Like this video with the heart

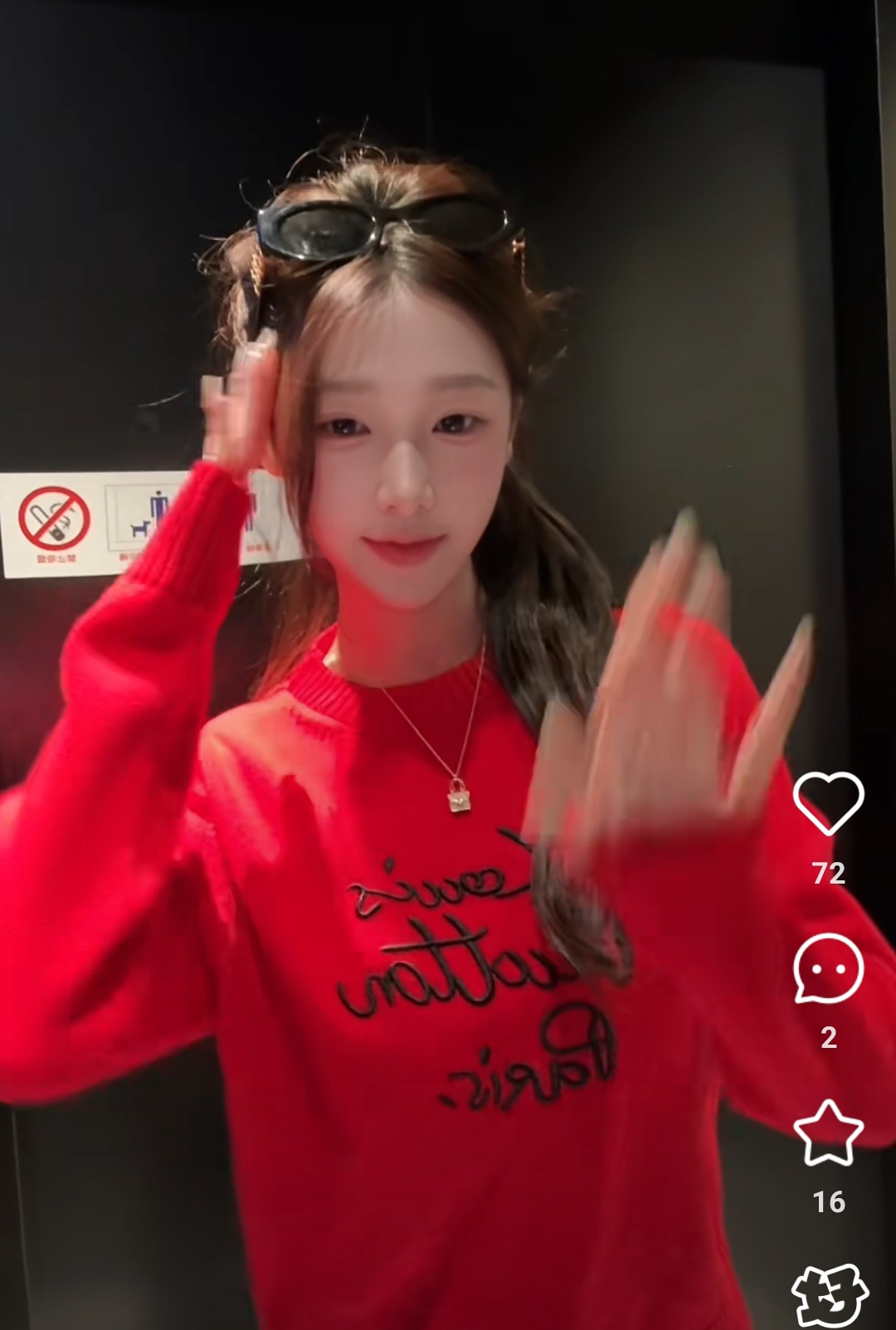pos(828,802)
